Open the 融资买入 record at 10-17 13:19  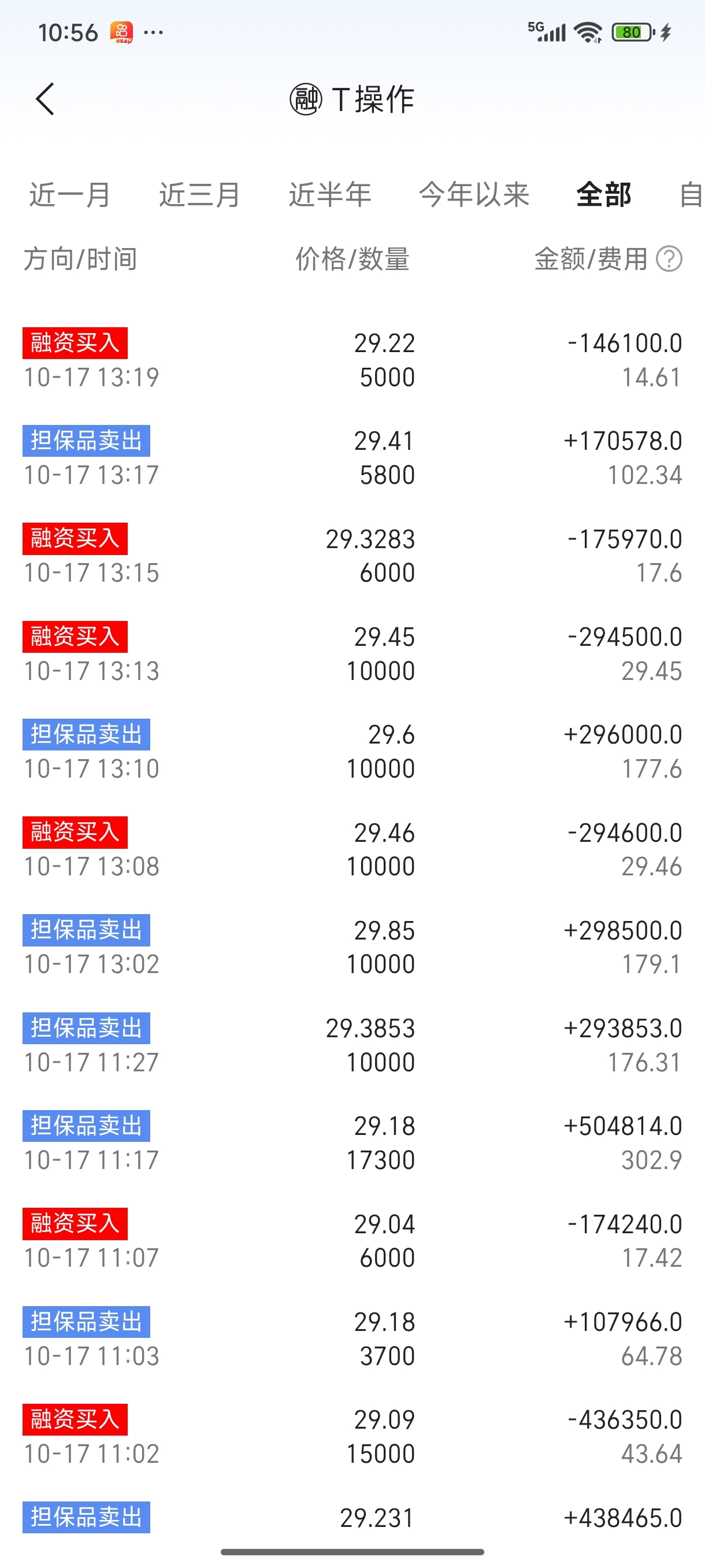tap(352, 360)
